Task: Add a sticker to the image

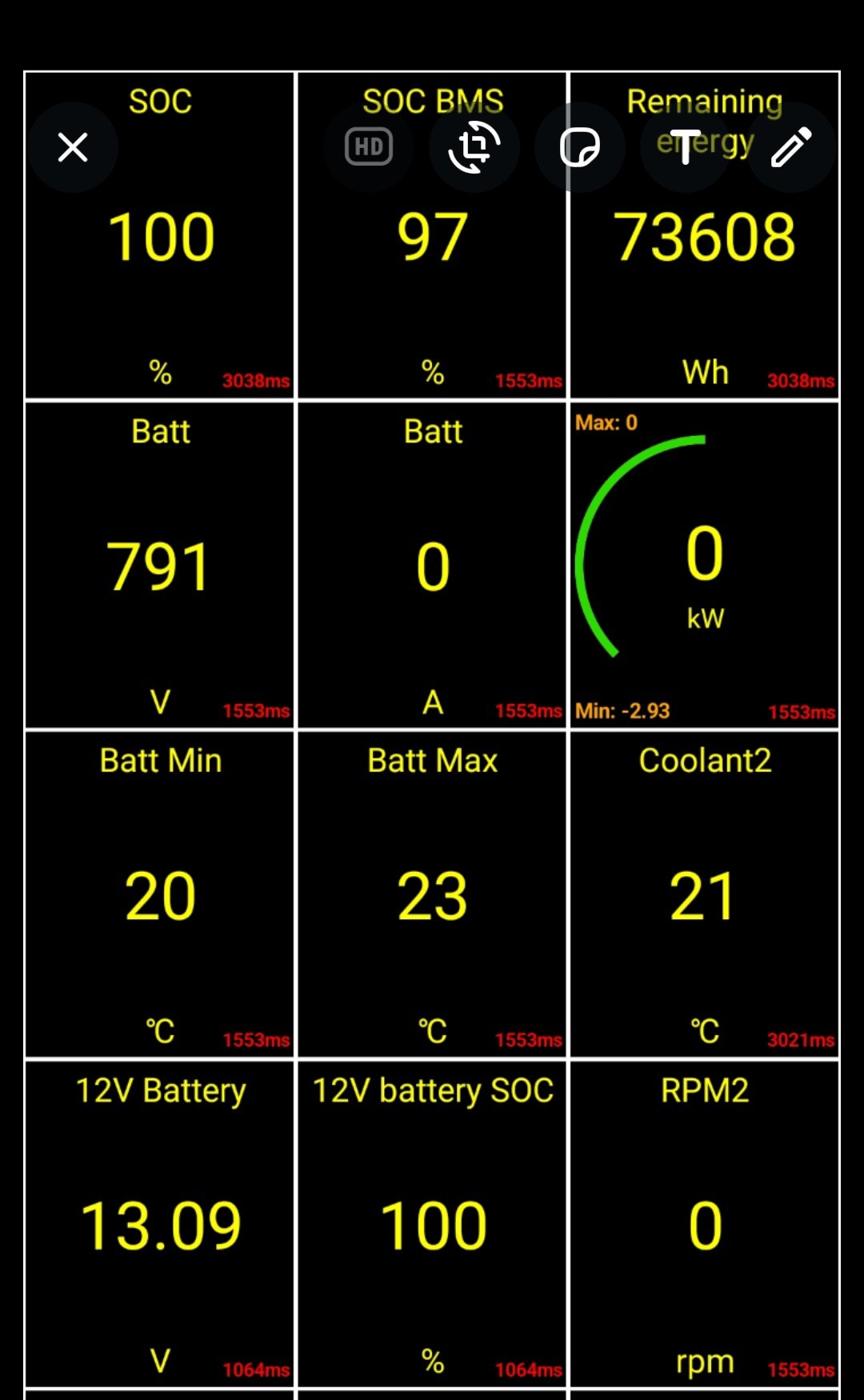Action: (x=580, y=147)
